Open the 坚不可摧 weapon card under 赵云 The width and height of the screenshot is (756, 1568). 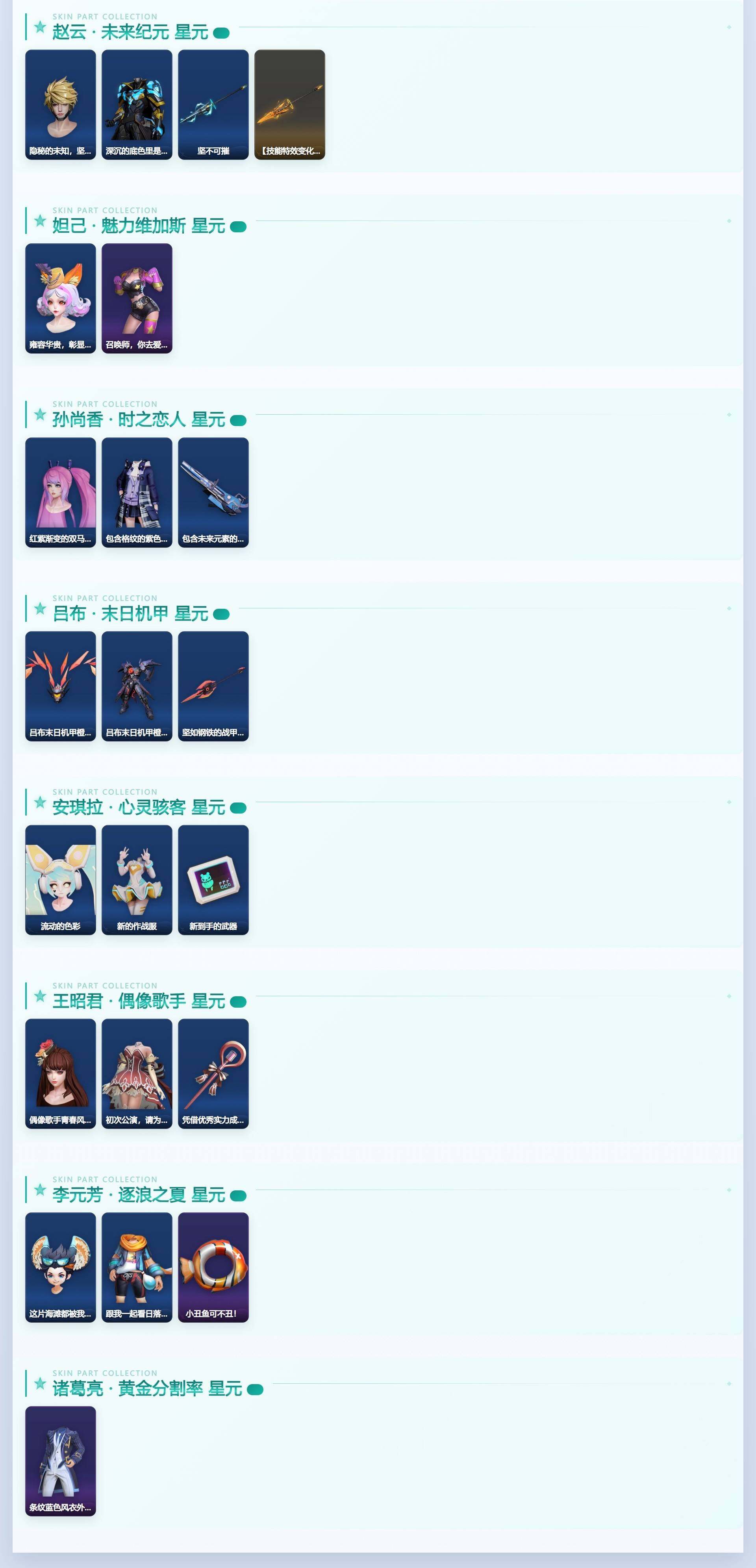[213, 105]
